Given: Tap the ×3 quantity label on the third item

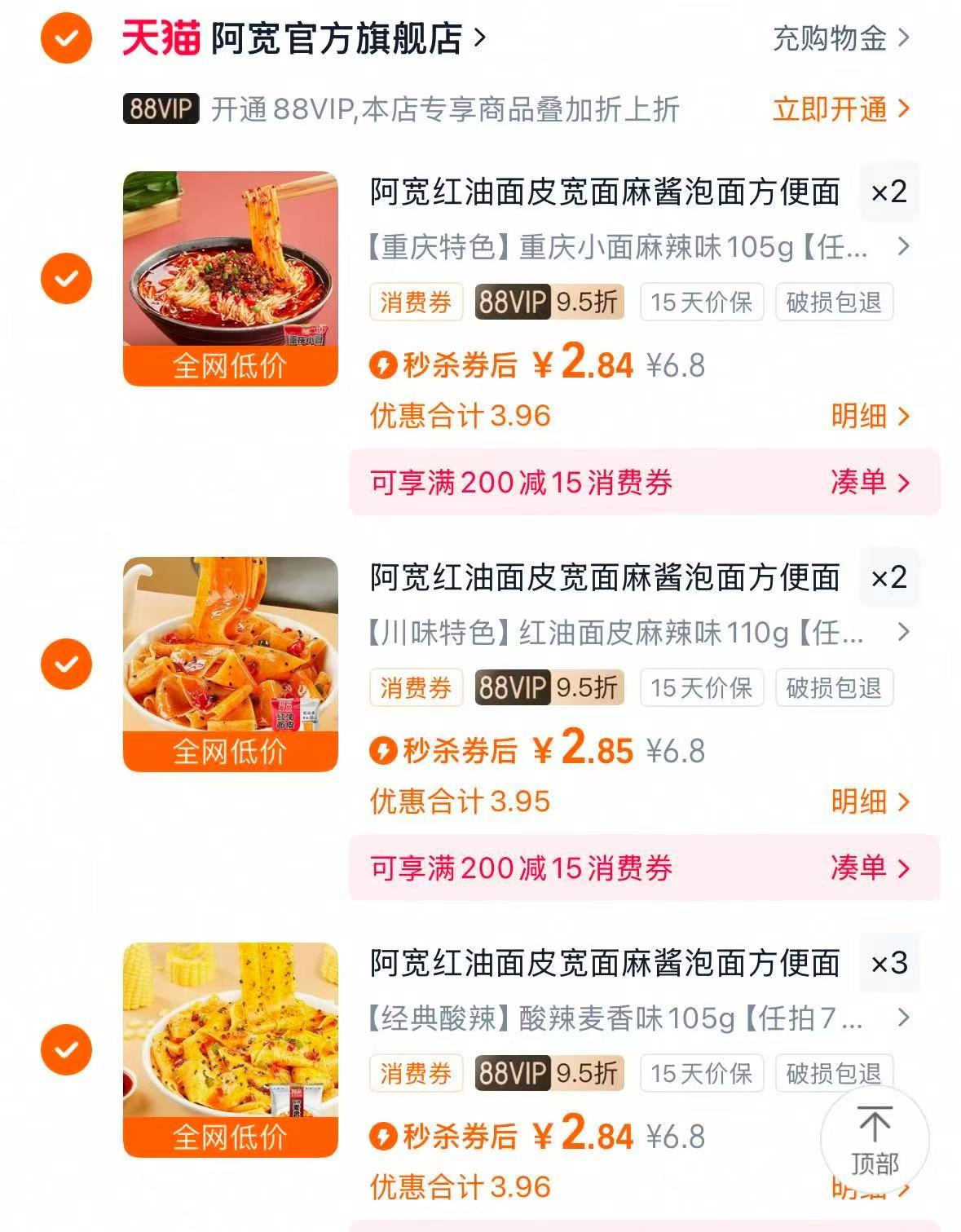Looking at the screenshot, I should pyautogui.click(x=890, y=965).
